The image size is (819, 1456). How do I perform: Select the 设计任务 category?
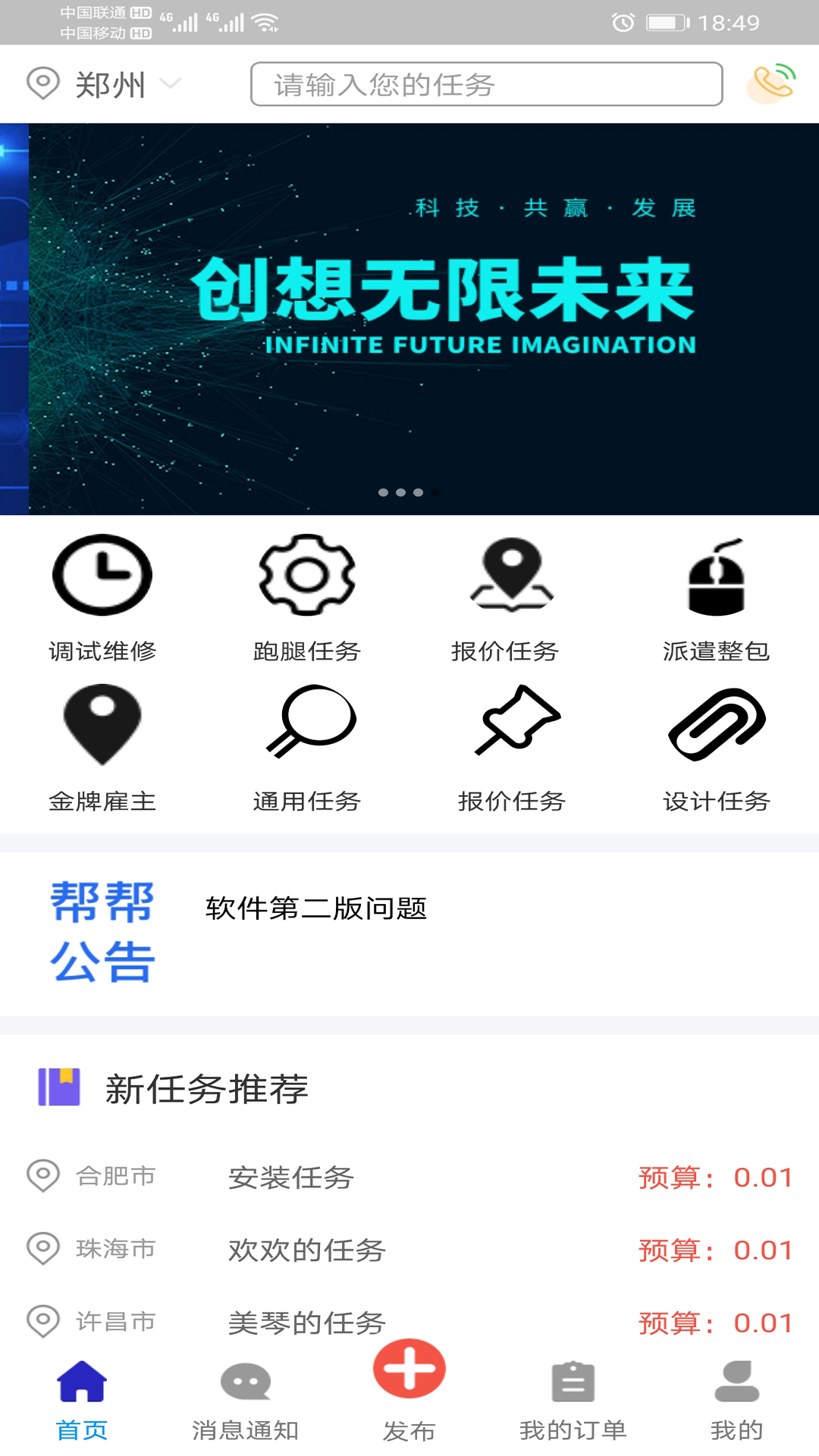[x=716, y=747]
